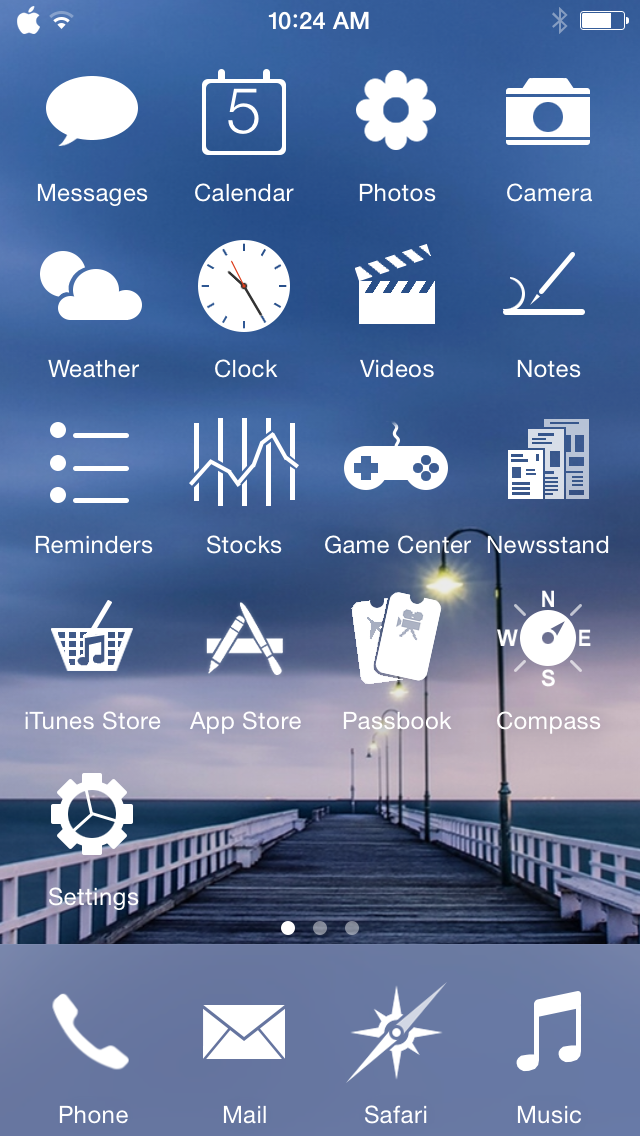The width and height of the screenshot is (640, 1136).
Task: Launch the Calendar app
Action: 244,112
